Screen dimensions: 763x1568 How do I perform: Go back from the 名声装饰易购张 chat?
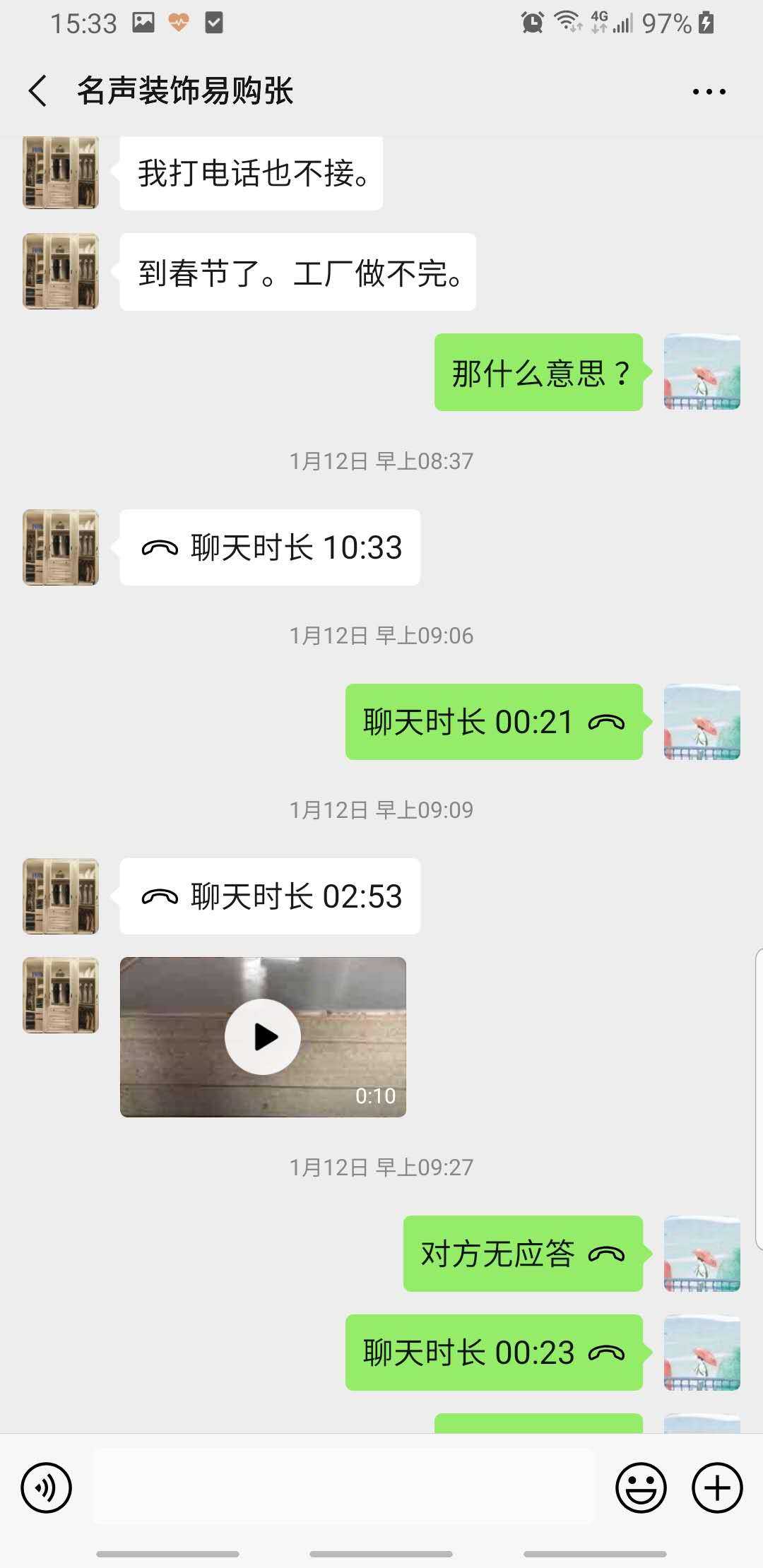[38, 91]
